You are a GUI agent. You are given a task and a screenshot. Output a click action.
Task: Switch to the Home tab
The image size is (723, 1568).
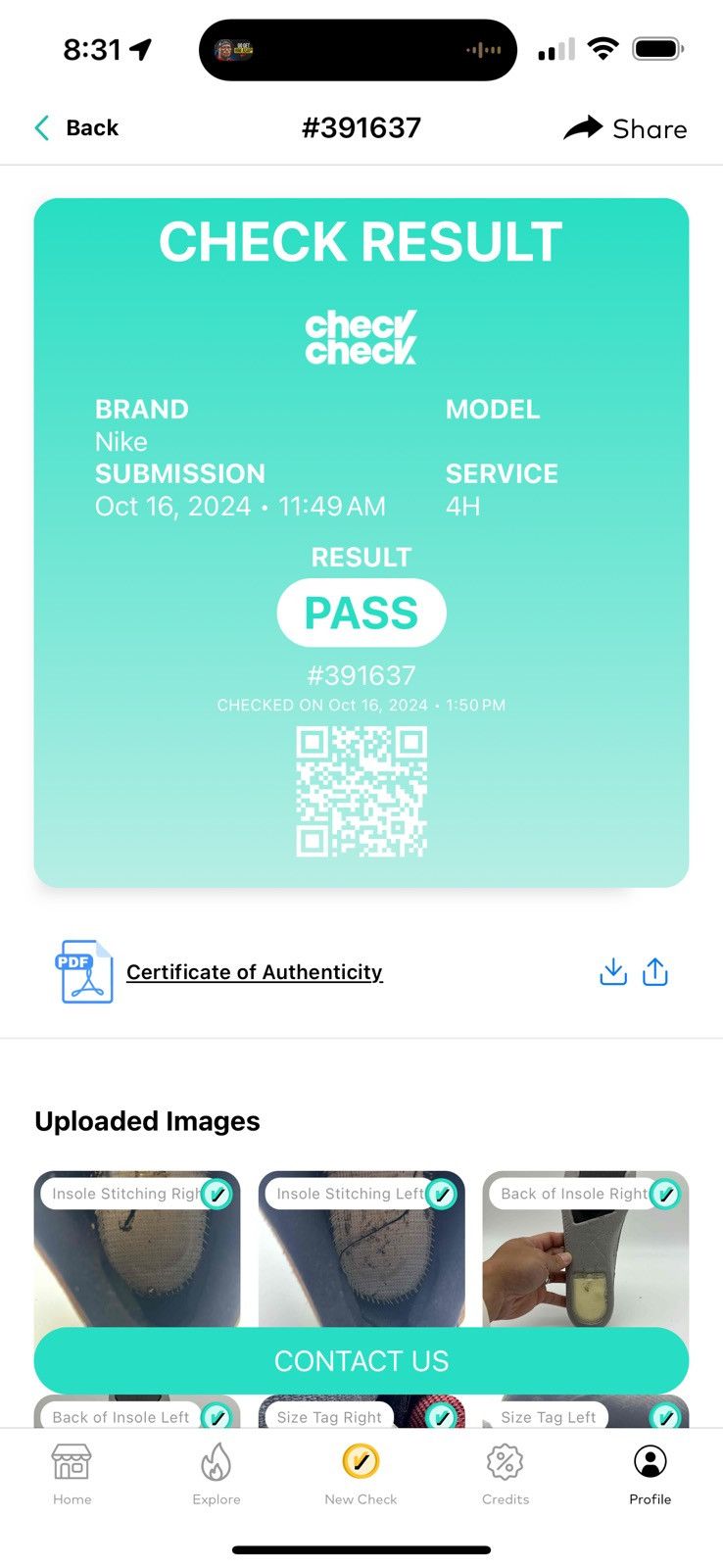(x=72, y=1474)
